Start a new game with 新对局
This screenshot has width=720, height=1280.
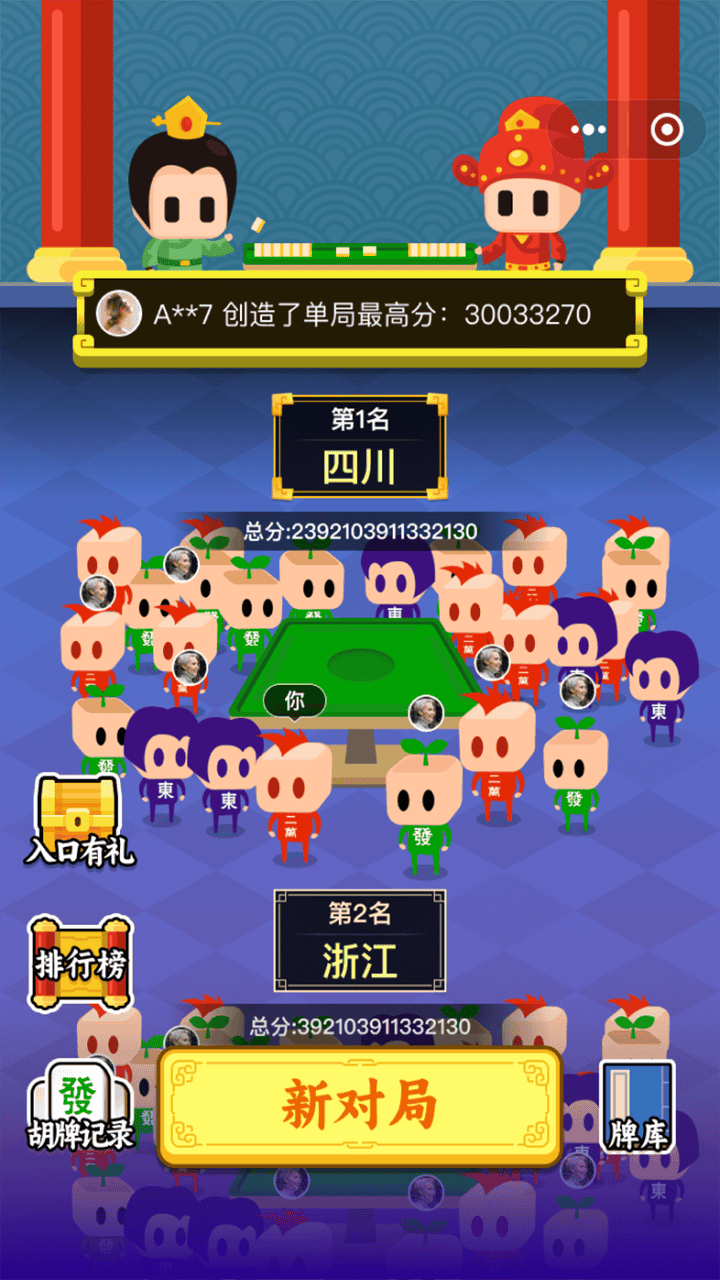pos(359,1106)
